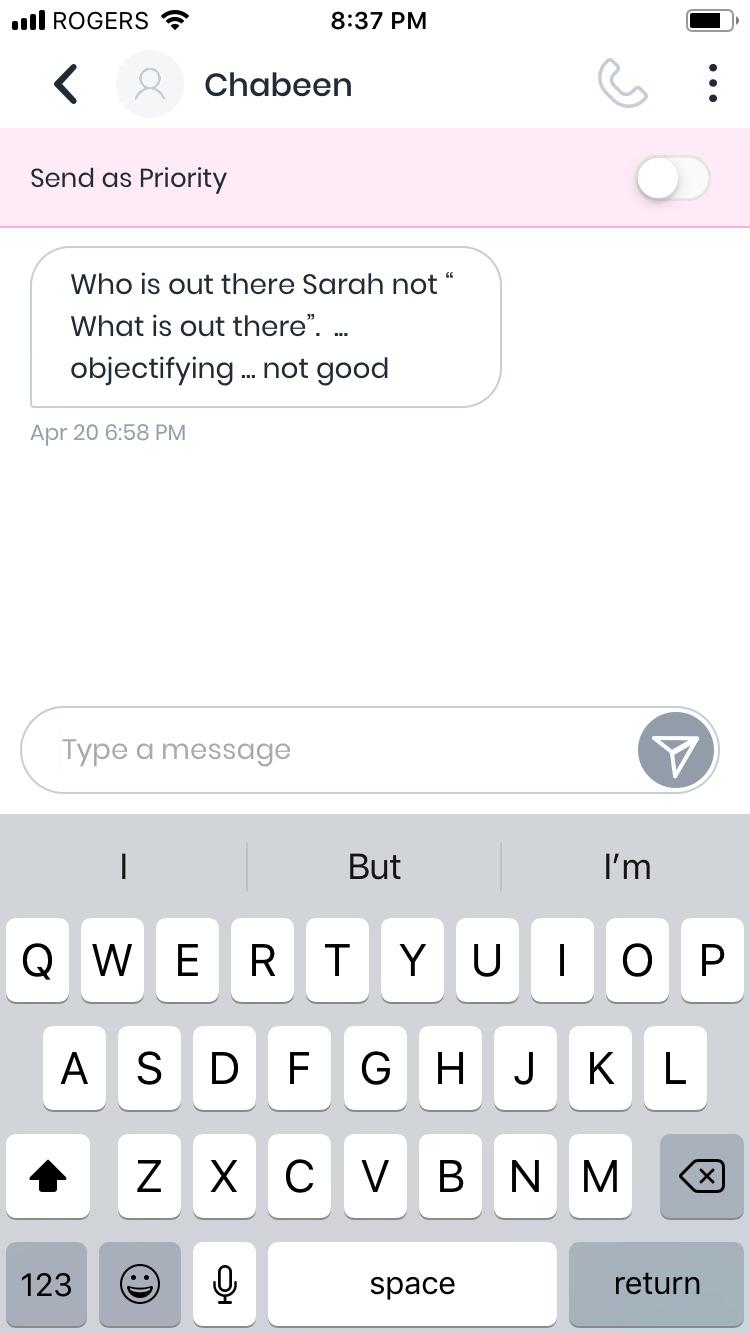Go back from the Chabeen chat
The height and width of the screenshot is (1334, 750).
(x=66, y=85)
